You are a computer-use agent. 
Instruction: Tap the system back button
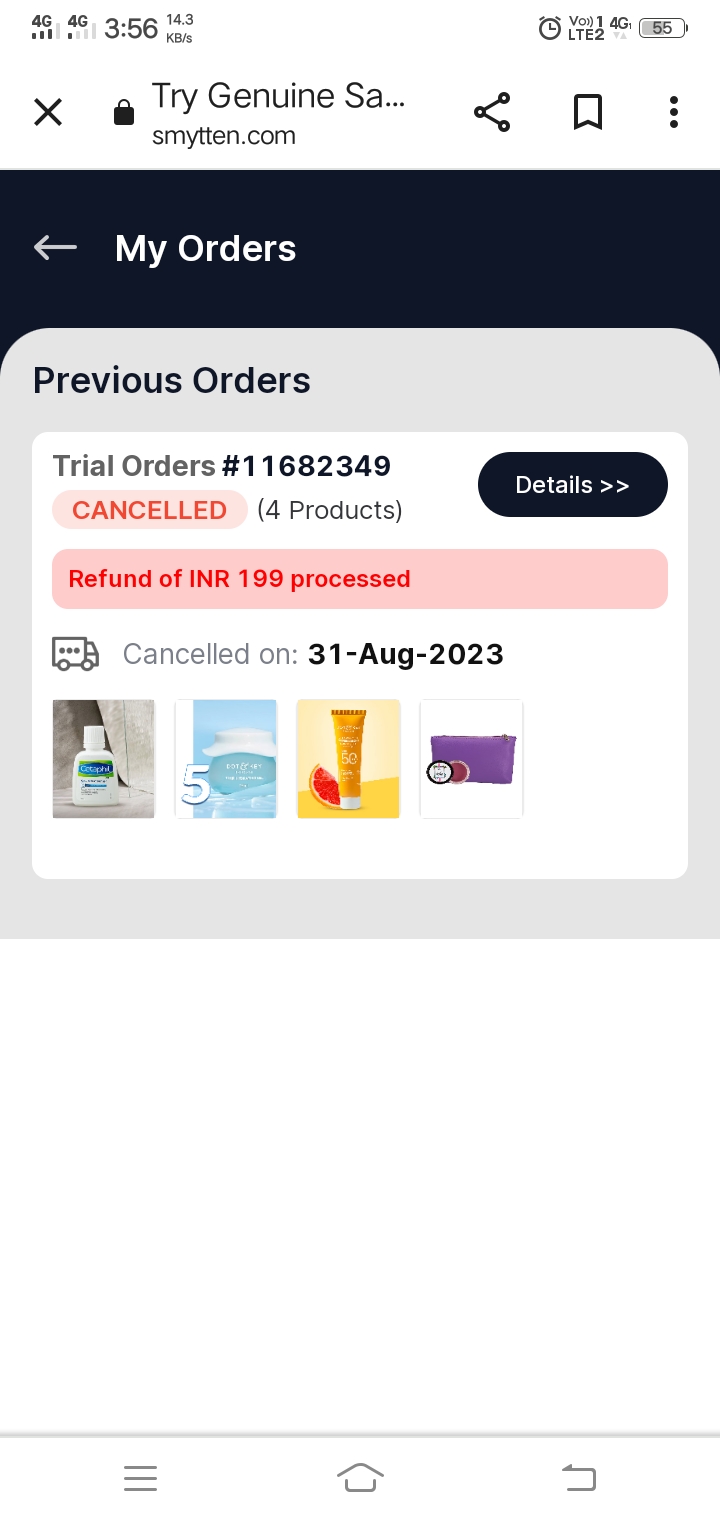point(578,1477)
